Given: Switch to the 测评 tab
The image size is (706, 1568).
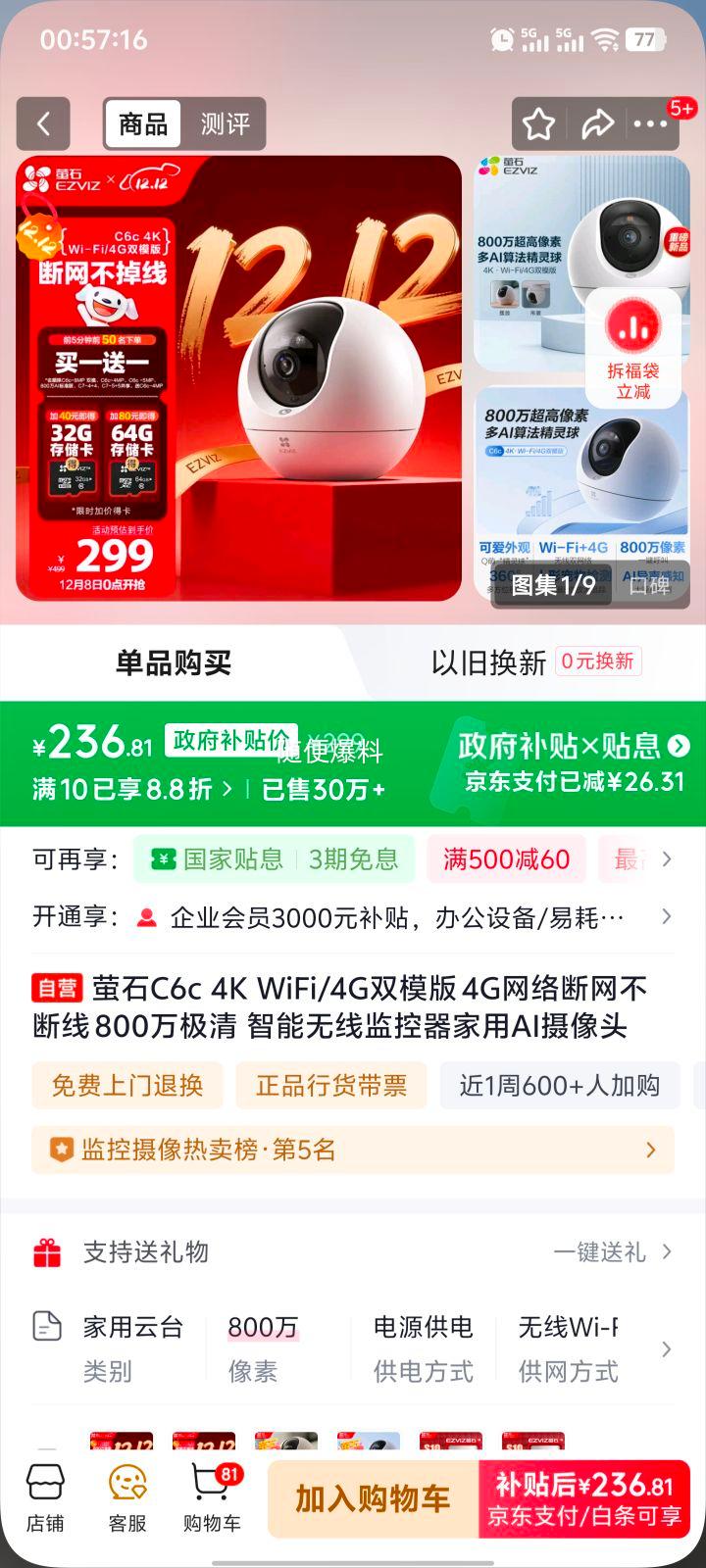Looking at the screenshot, I should point(226,124).
